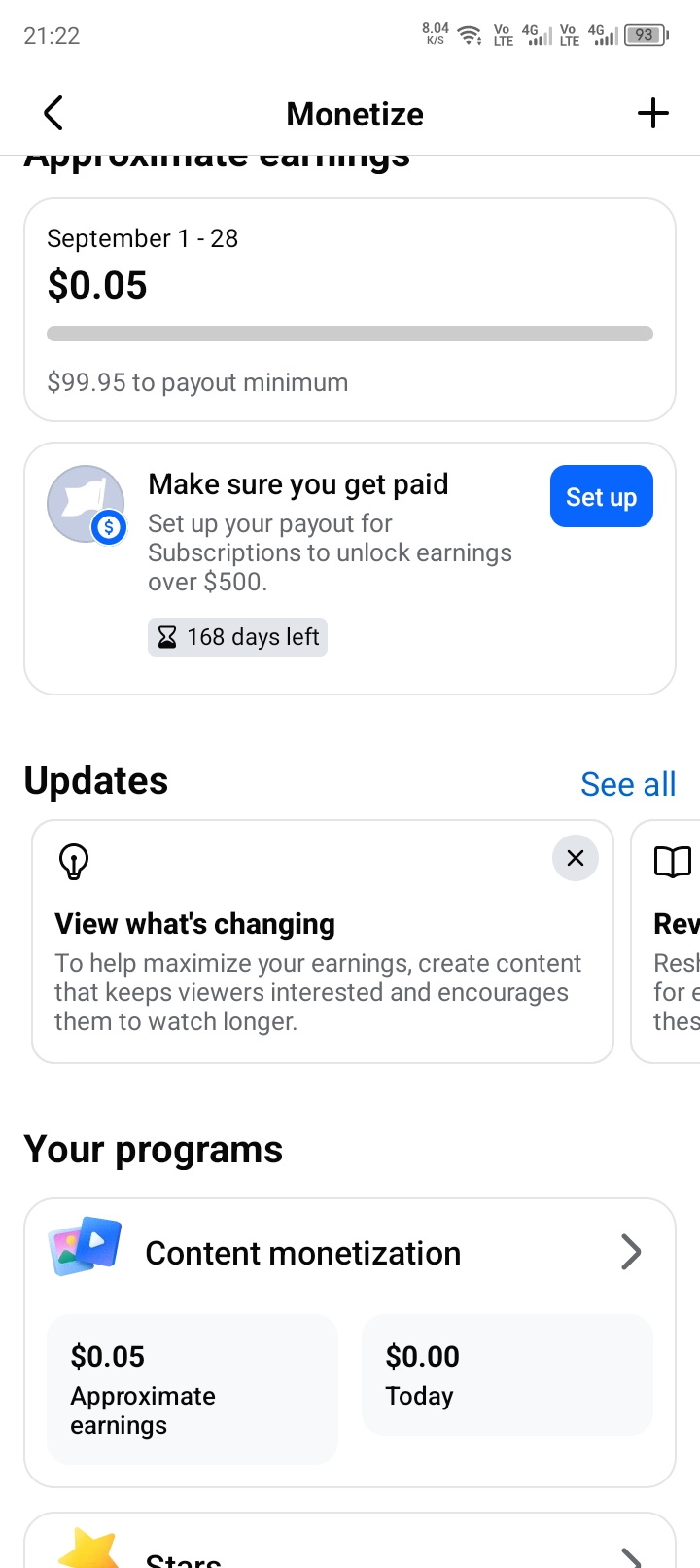Open the Stars program row
700x1568 pixels.
click(x=350, y=1542)
